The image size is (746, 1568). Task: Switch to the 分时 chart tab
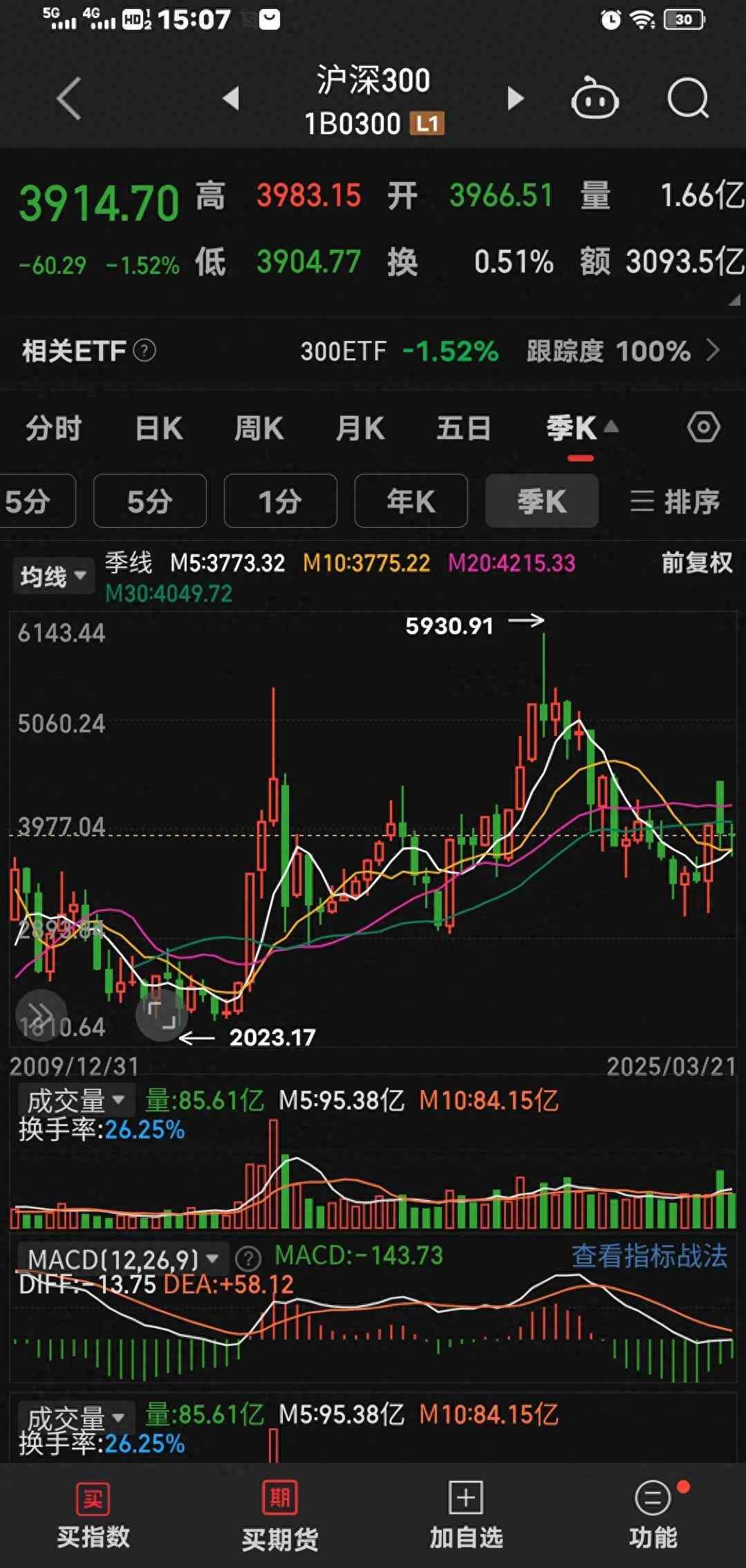53,429
